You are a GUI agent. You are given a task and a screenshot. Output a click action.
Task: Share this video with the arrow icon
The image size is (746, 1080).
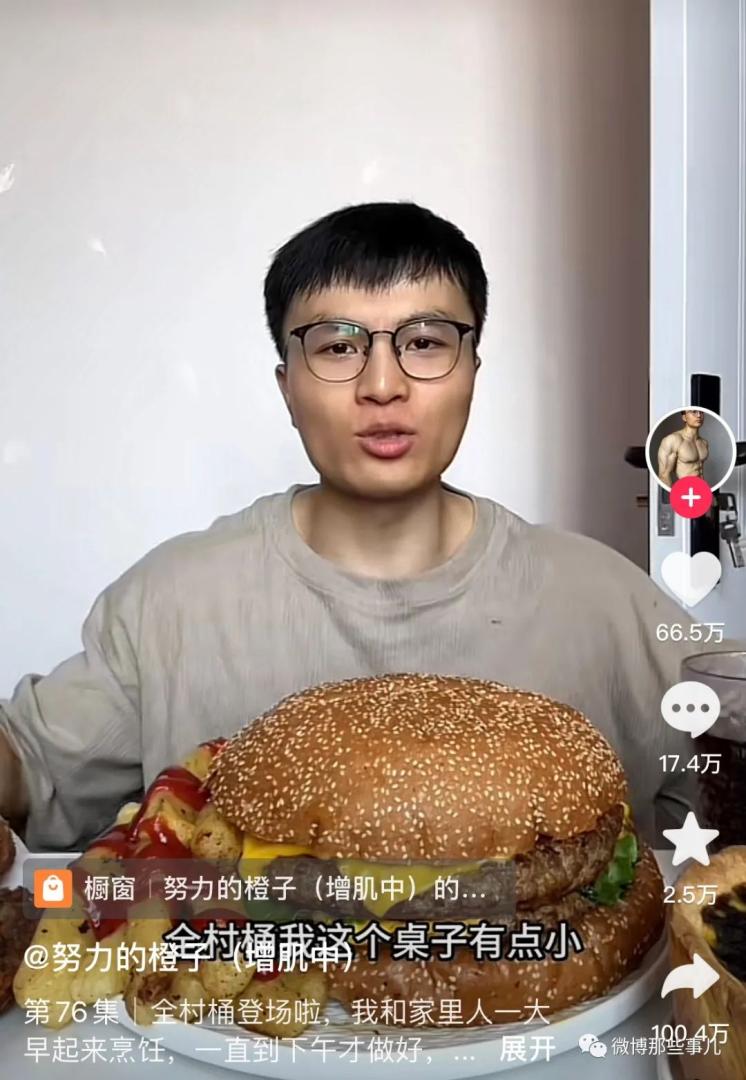(690, 978)
